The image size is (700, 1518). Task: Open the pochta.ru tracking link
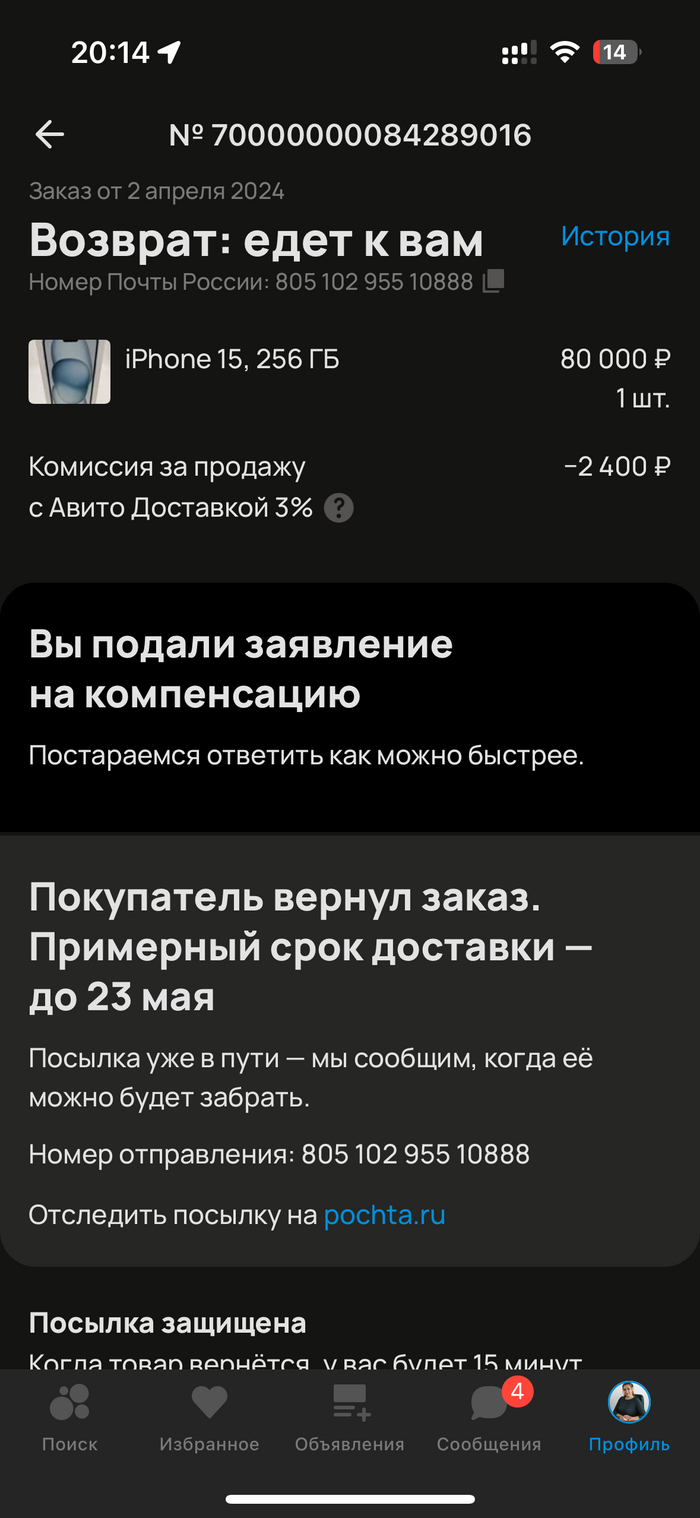(384, 1215)
